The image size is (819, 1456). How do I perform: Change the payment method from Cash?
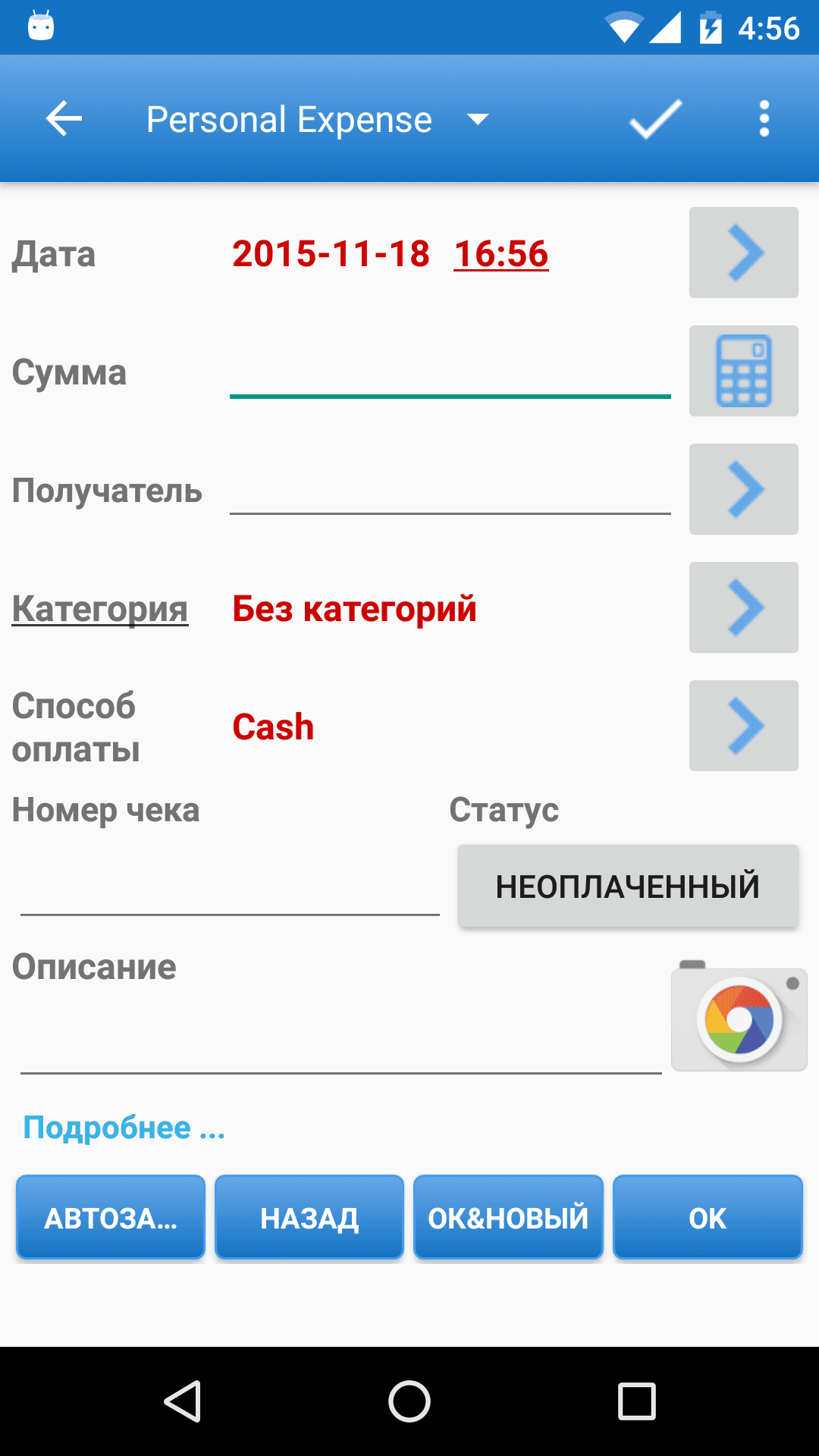click(743, 726)
